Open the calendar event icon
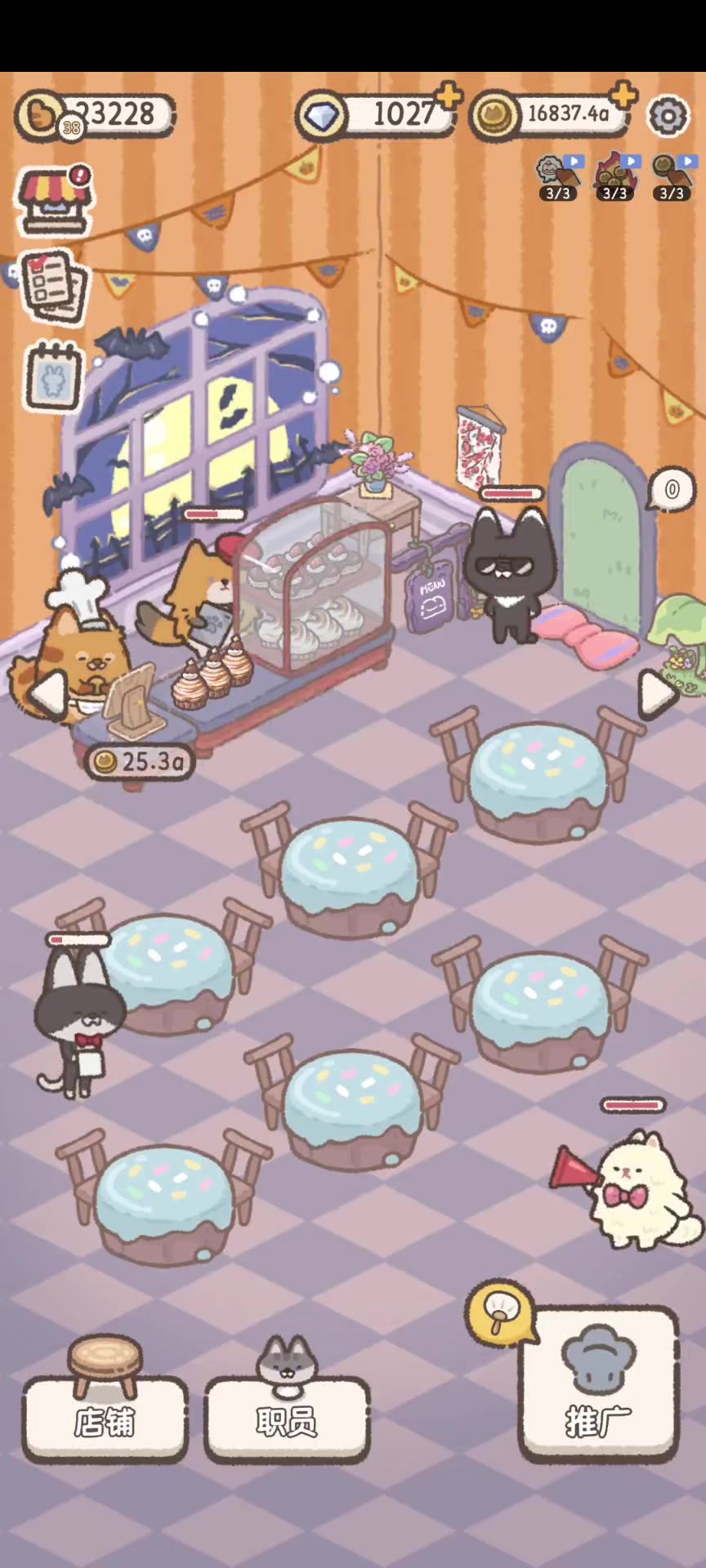The height and width of the screenshot is (1568, 706). (54, 376)
